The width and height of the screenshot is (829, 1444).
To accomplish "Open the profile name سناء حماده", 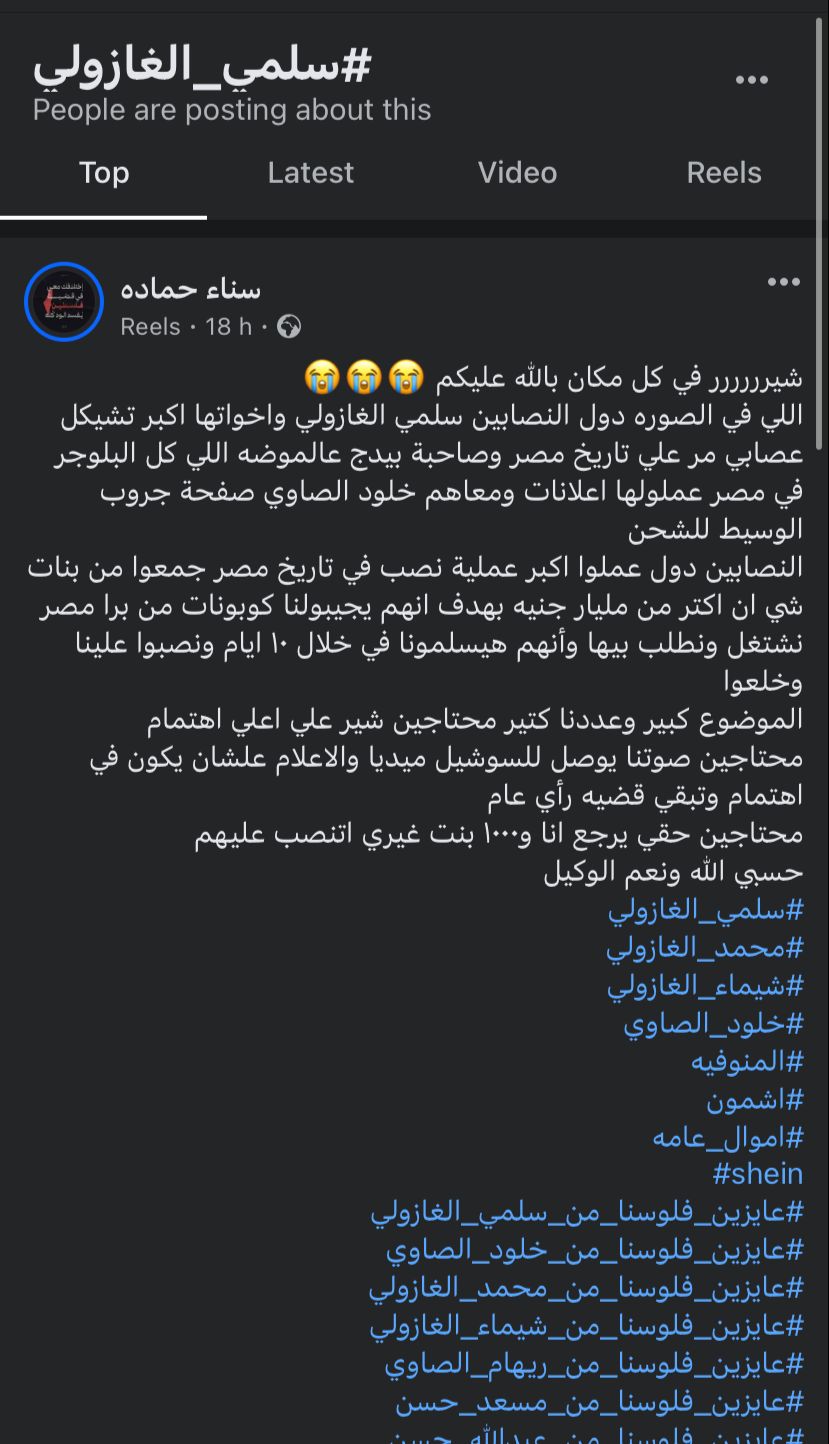I will 190,289.
